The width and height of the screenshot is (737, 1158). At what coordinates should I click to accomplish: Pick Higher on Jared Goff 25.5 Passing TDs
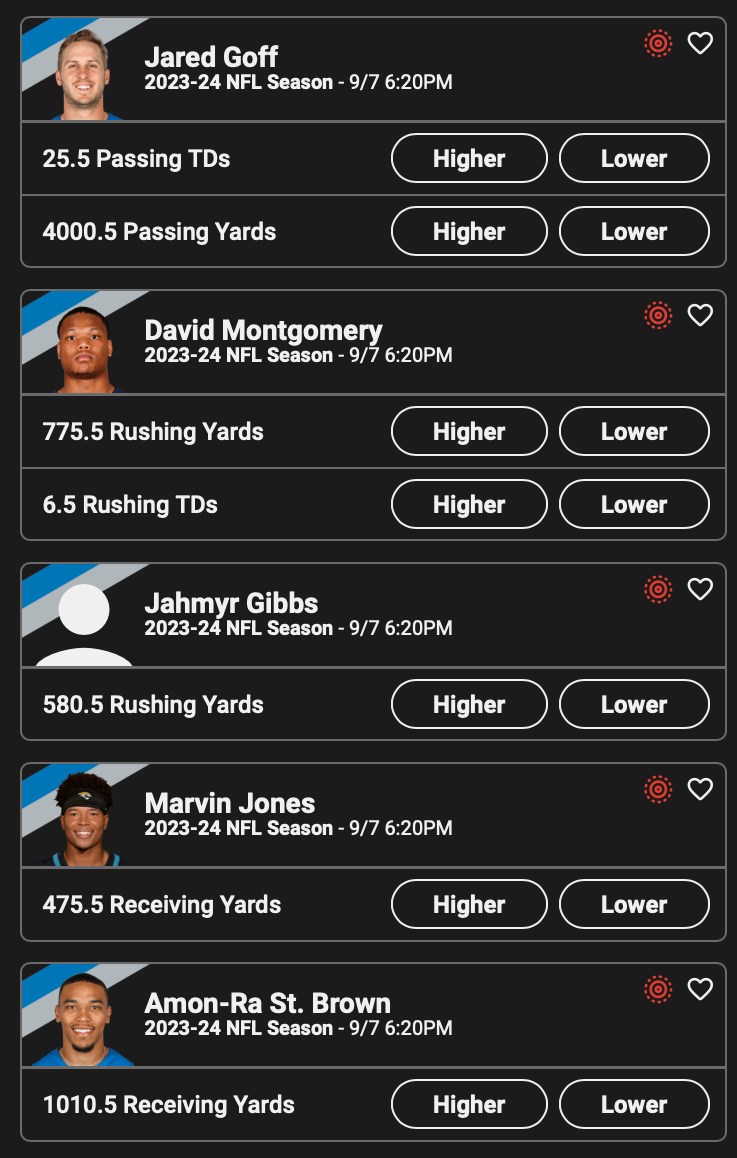469,158
